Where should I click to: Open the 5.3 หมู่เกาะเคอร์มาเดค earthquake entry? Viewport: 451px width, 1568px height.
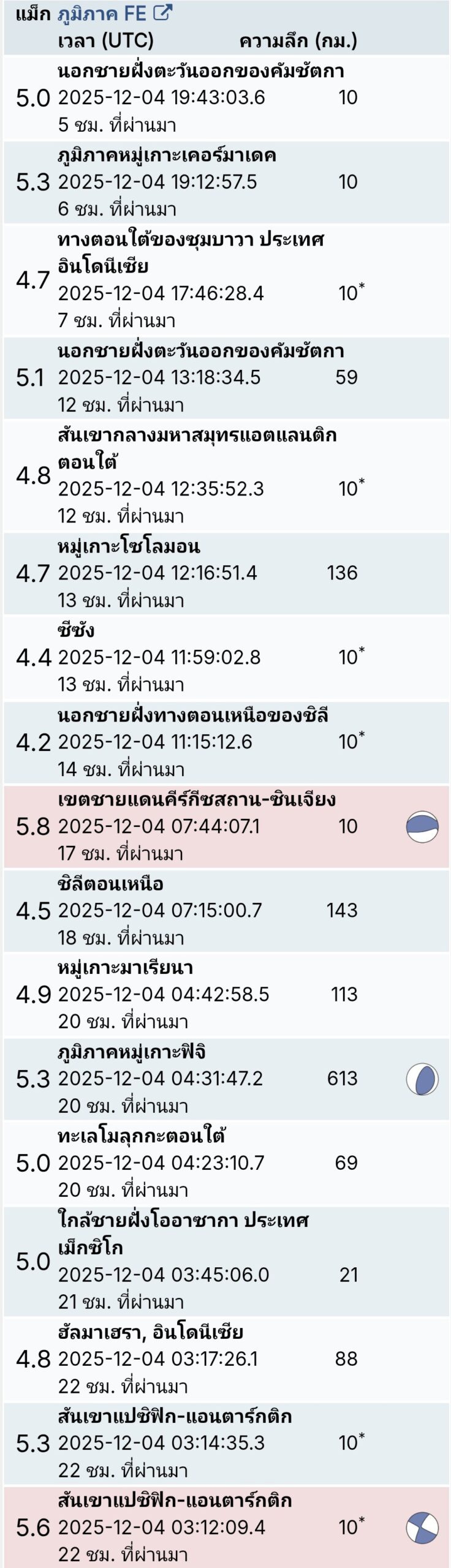click(167, 156)
